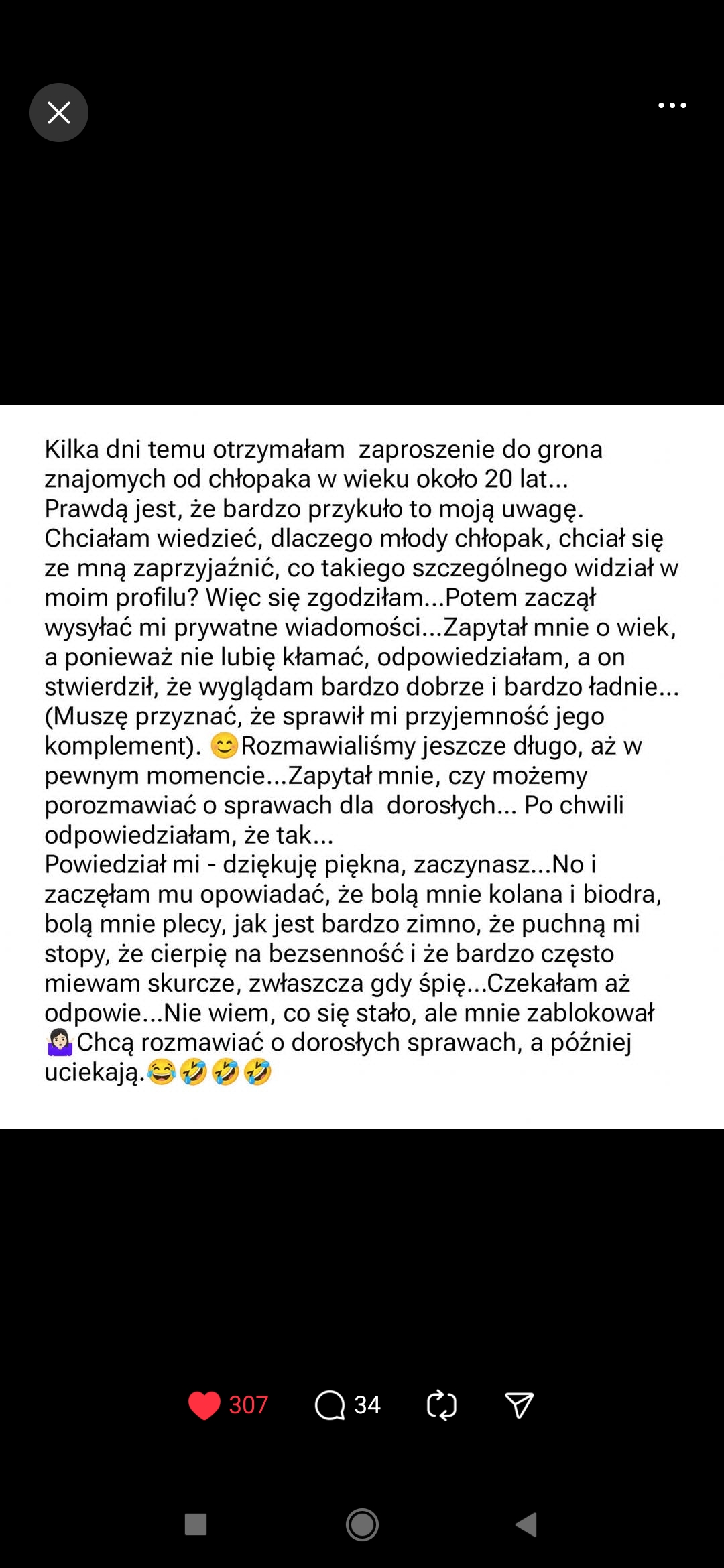
Task: Share the post via the send icon
Action: point(519,1405)
